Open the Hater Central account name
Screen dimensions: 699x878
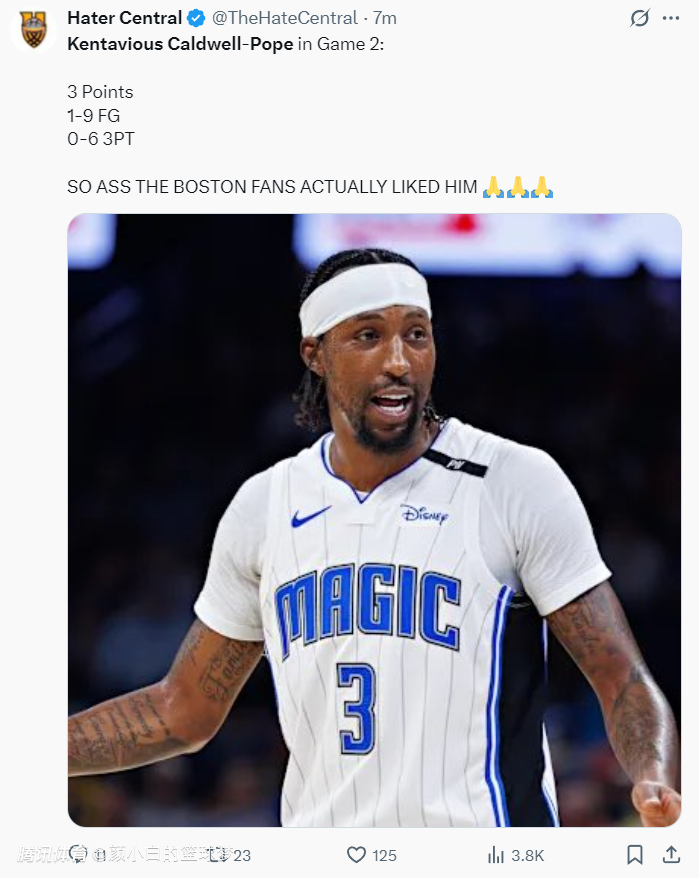[124, 18]
